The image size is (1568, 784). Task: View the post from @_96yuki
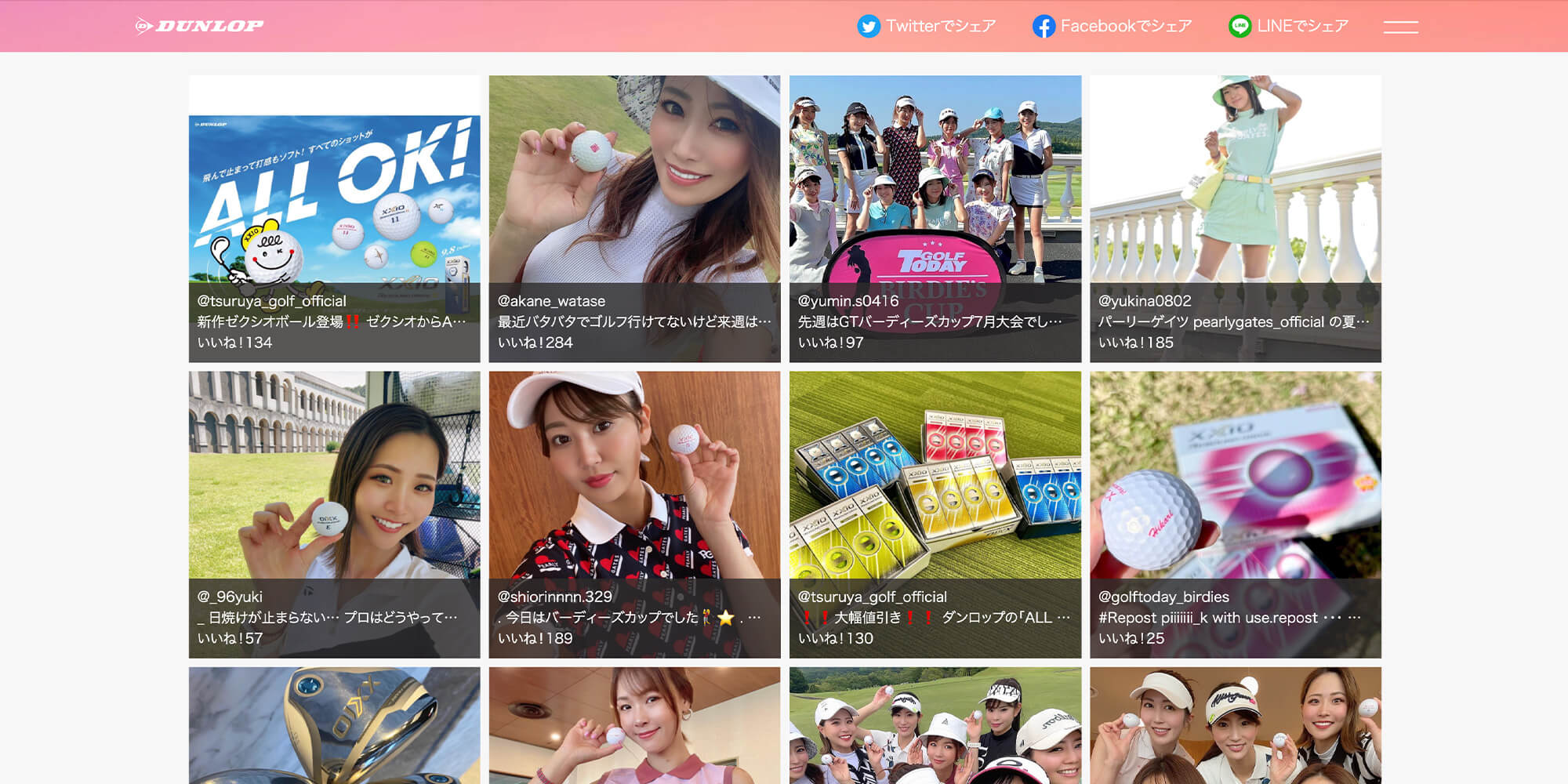point(334,514)
